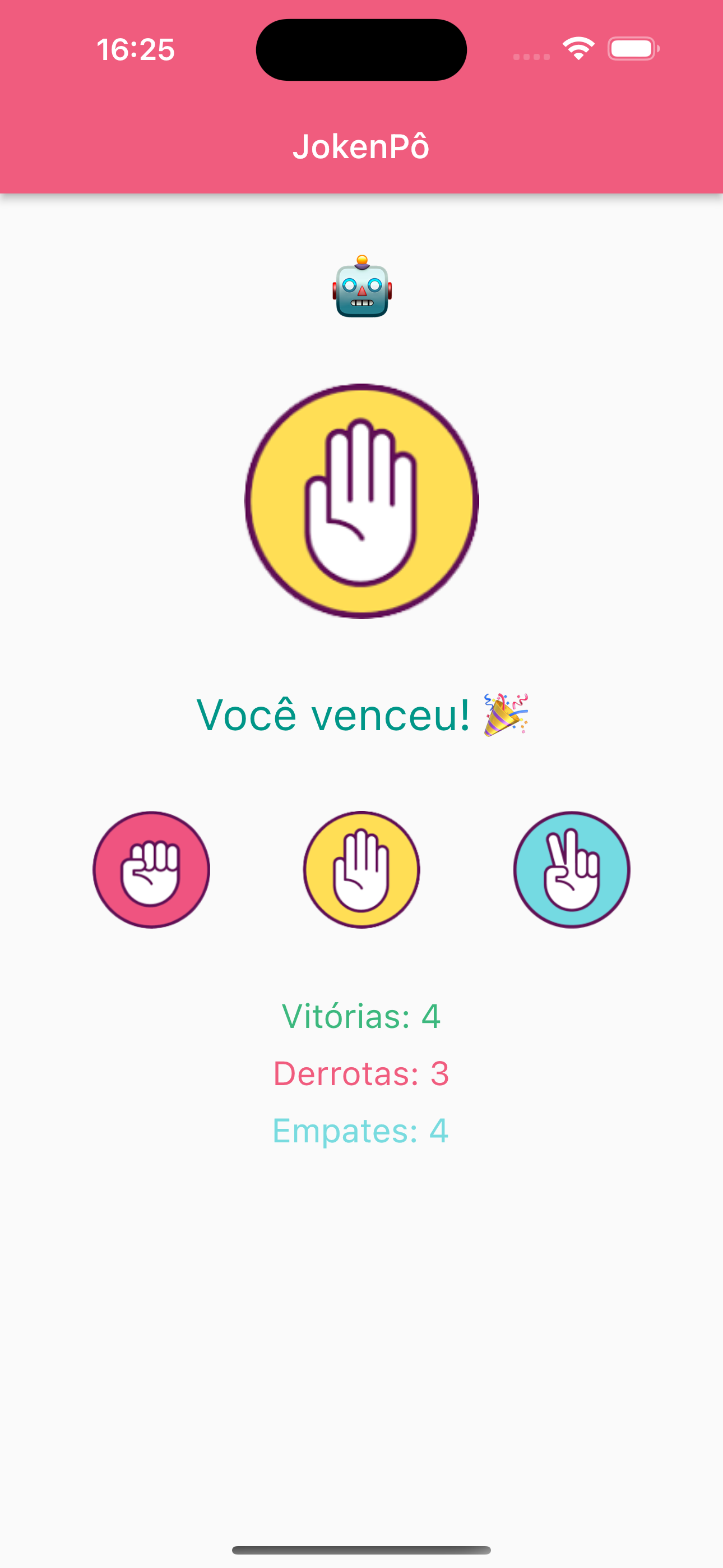Tap the home indicator bar at bottom
The image size is (723, 1568).
(361, 1548)
